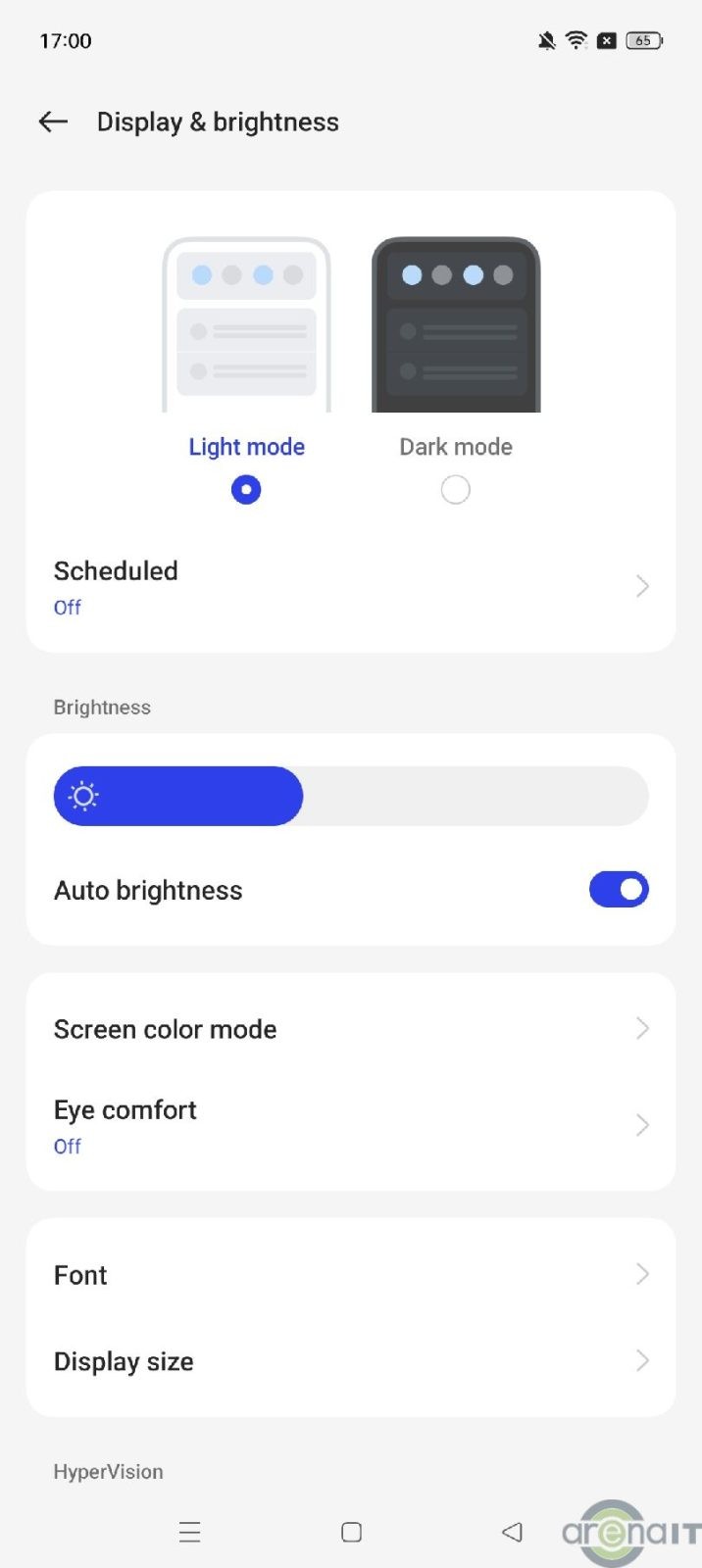Open Screen color mode
This screenshot has height=1568, width=702.
click(x=350, y=1029)
